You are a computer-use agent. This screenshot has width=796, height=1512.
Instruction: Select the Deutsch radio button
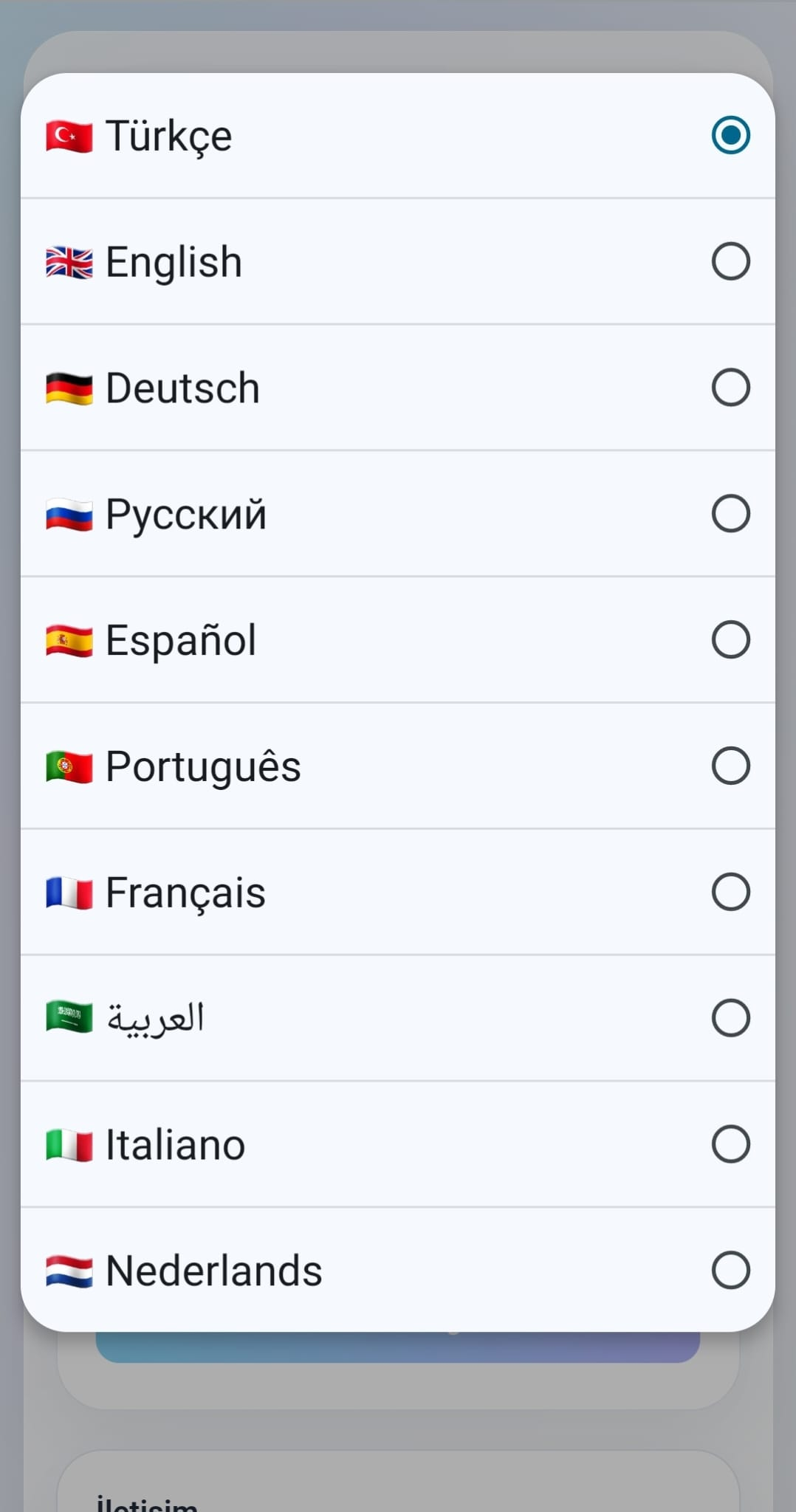click(x=730, y=387)
